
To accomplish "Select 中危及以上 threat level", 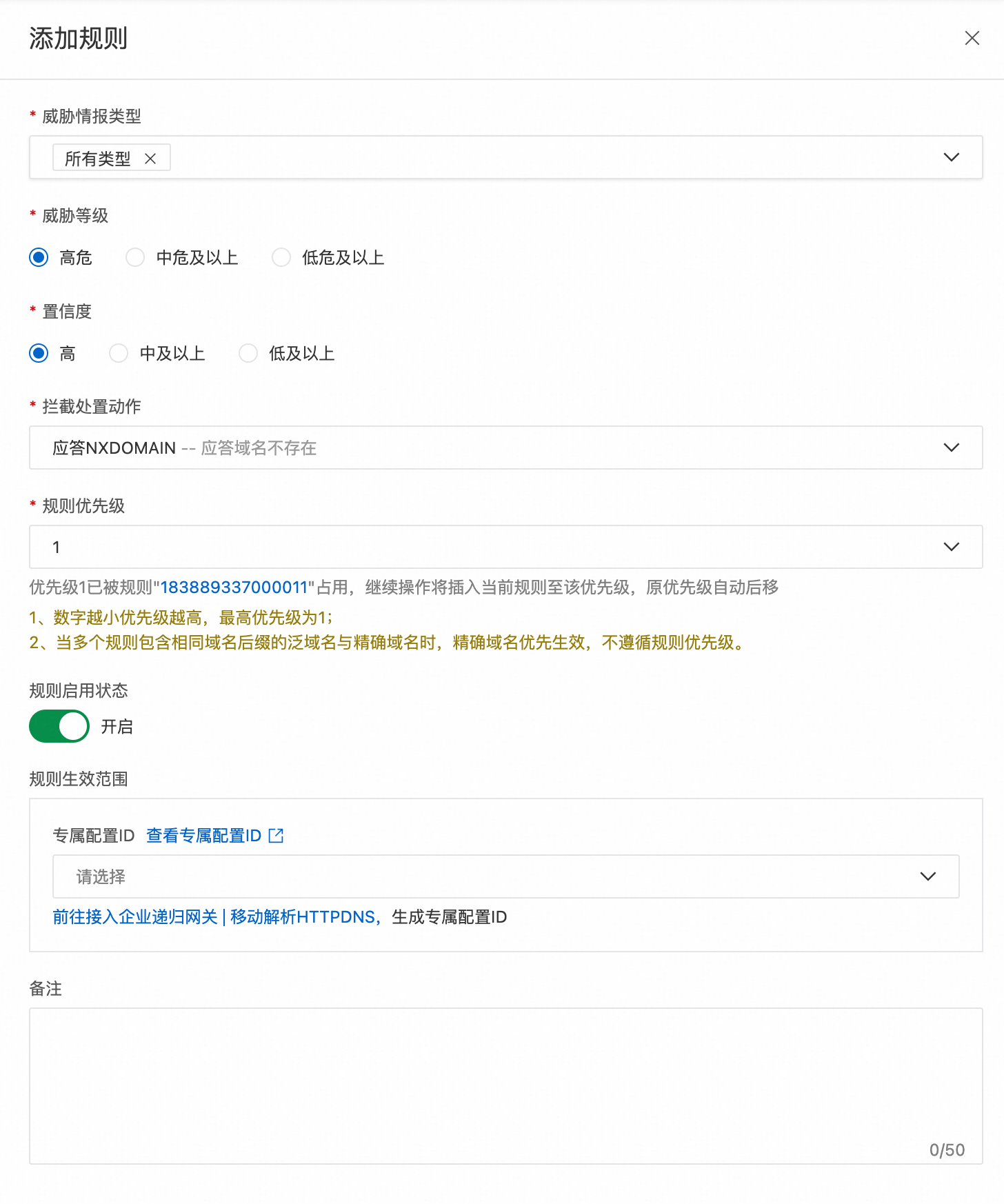I will point(136,258).
